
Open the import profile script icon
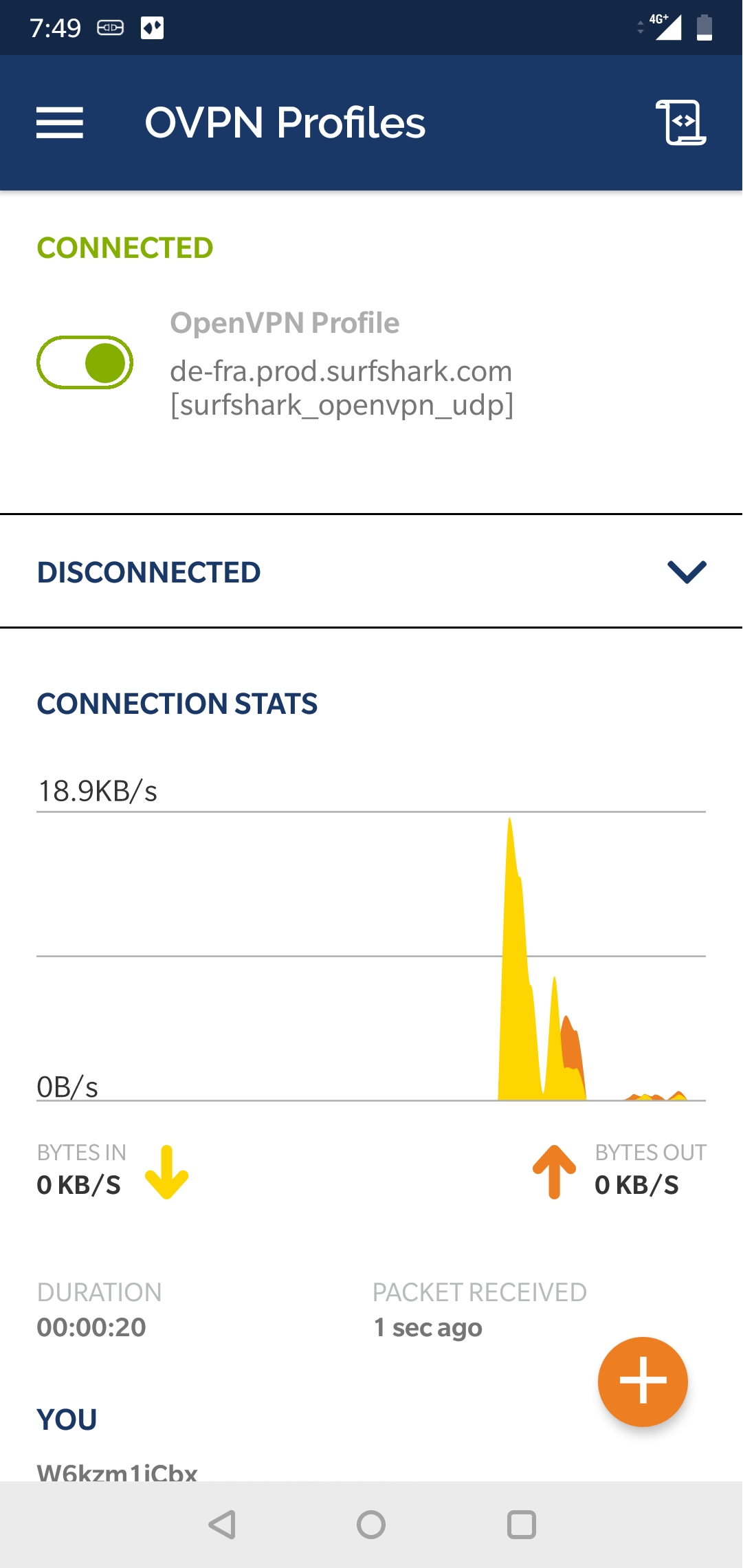(x=681, y=122)
